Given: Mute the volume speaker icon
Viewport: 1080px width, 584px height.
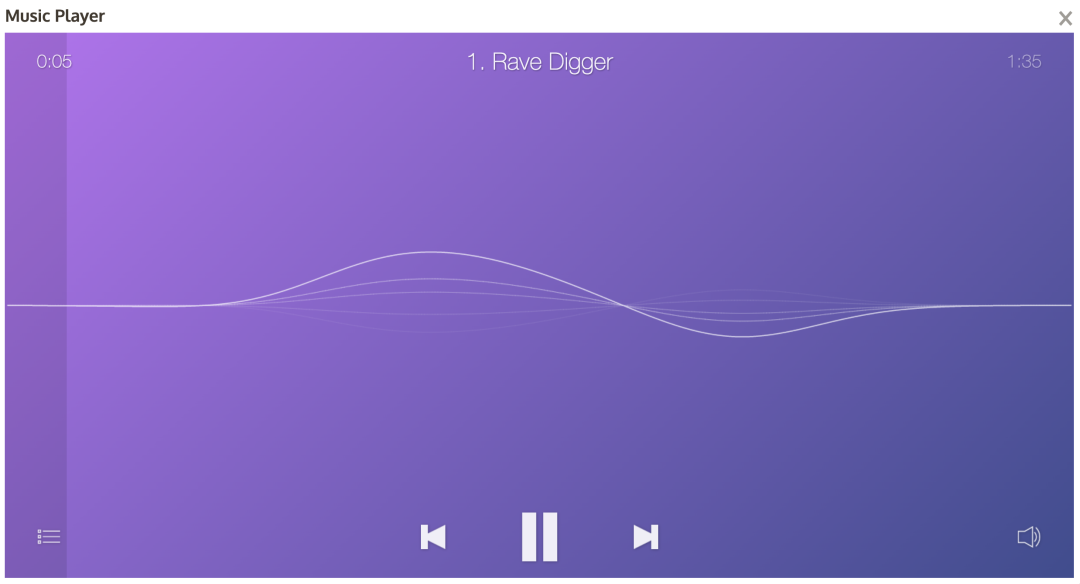Looking at the screenshot, I should click(1028, 537).
